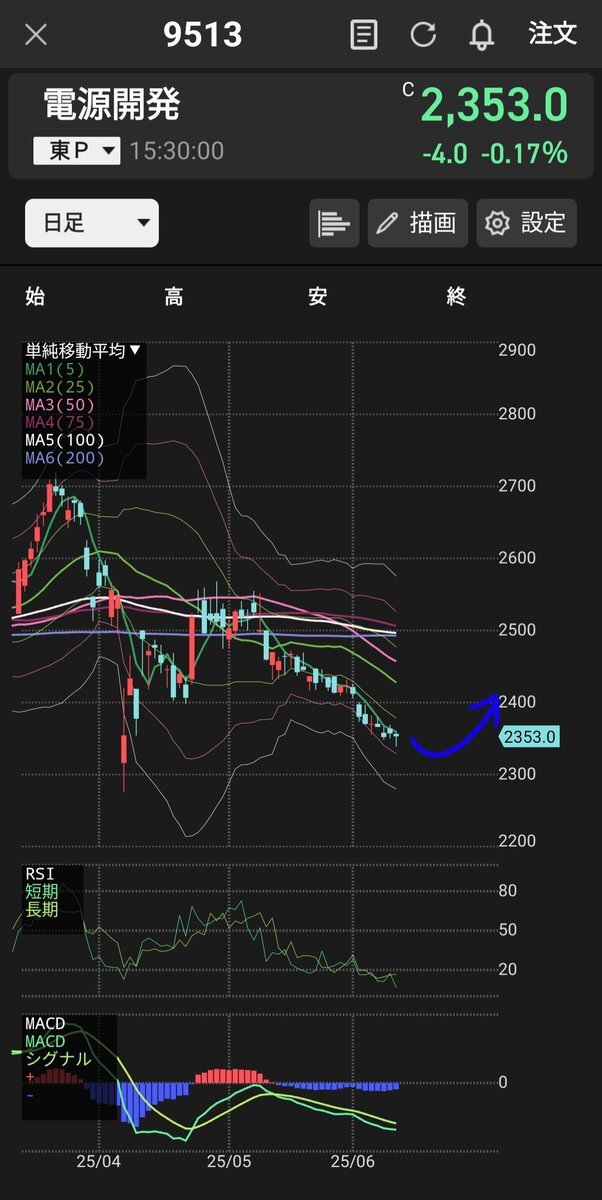Image resolution: width=602 pixels, height=1200 pixels.
Task: Refresh the stock quote
Action: click(x=423, y=35)
